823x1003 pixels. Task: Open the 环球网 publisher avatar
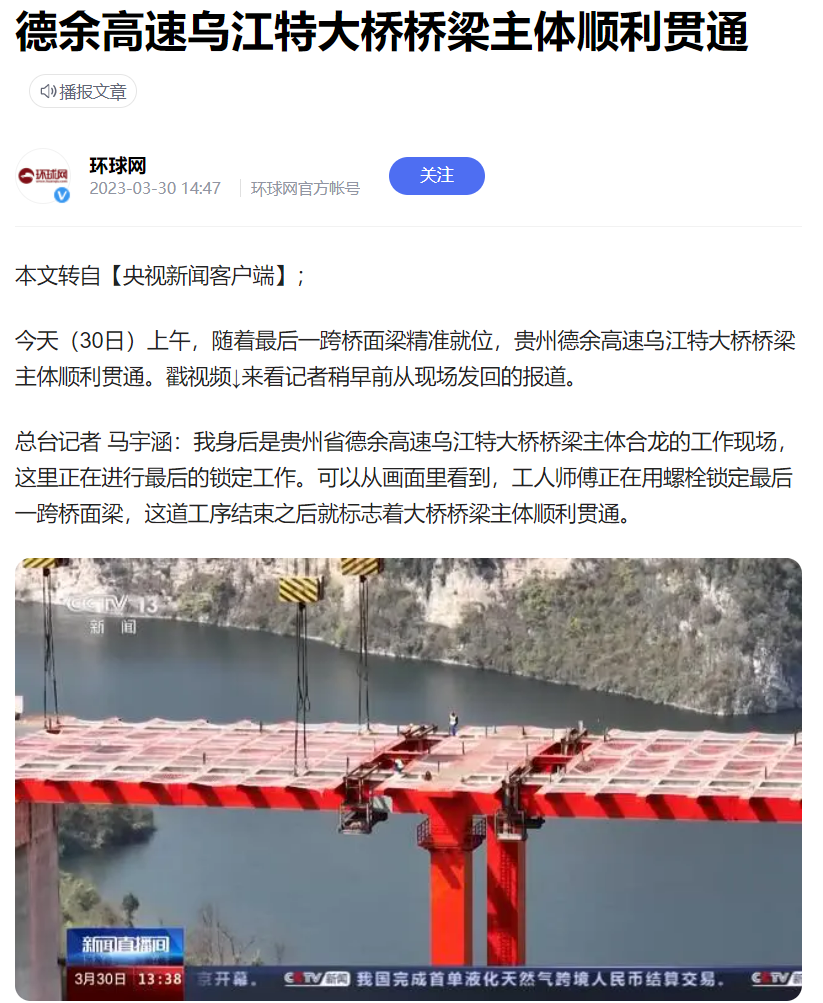click(x=44, y=176)
